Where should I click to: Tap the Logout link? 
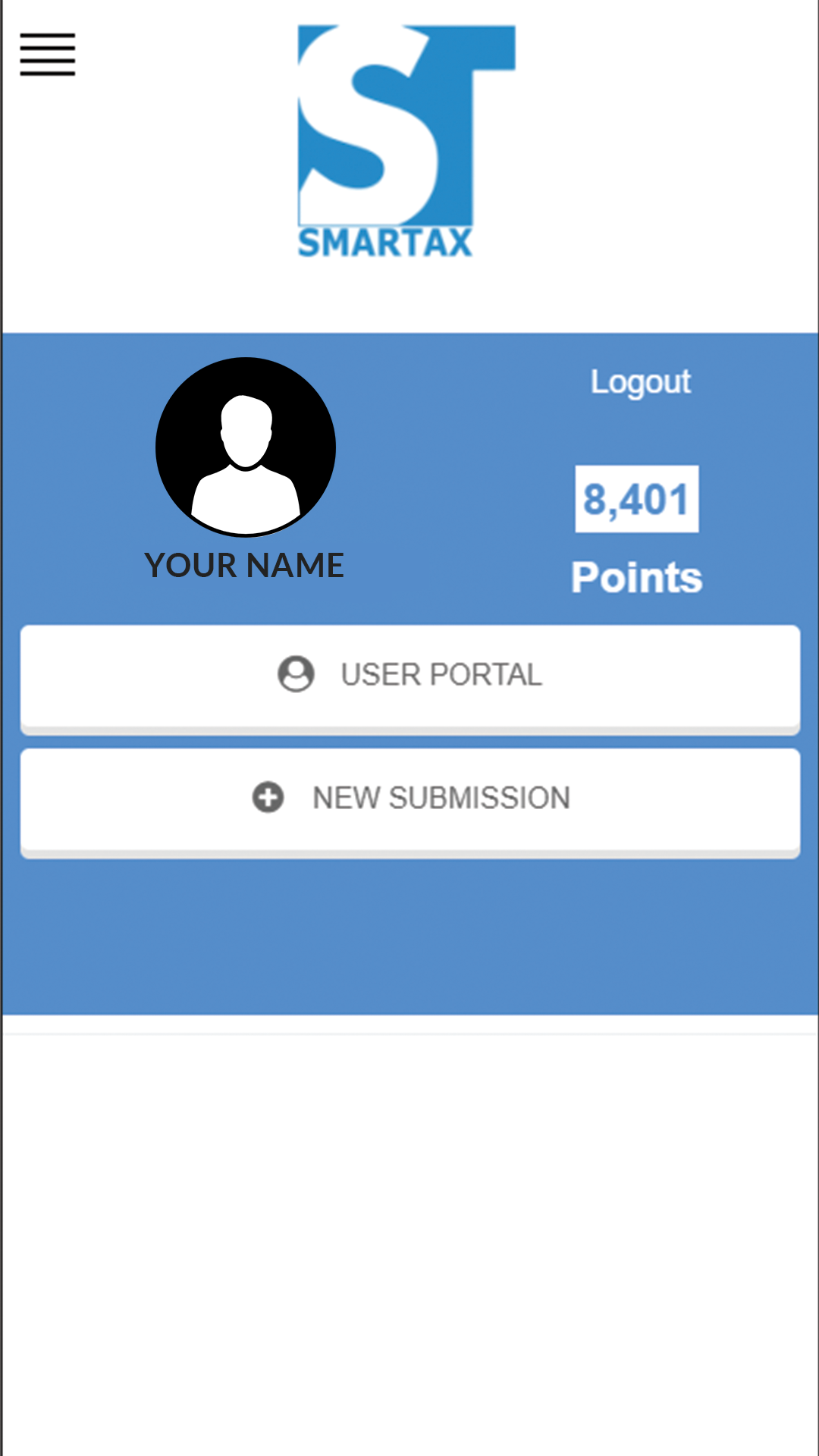(x=640, y=382)
